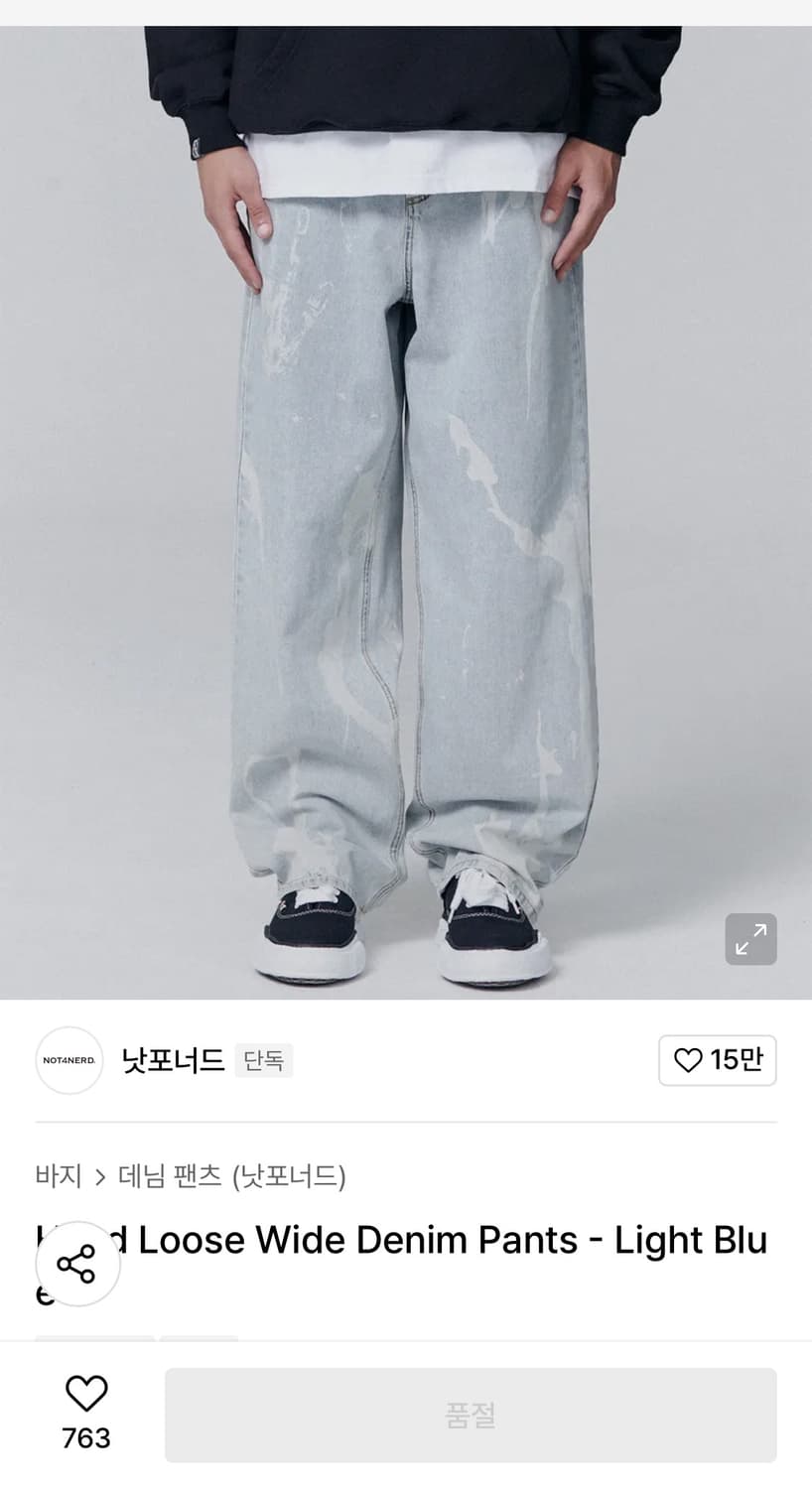Expand the 데님 팬츠 category from the breadcrumb
Viewport: 812px width, 1489px height.
tap(233, 1176)
